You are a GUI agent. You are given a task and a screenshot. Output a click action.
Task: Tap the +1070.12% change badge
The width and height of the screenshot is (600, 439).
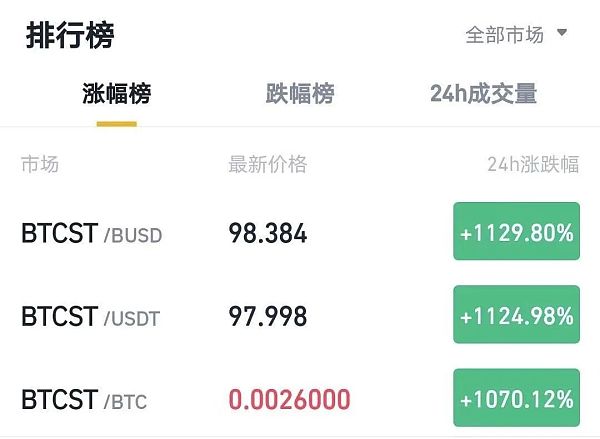516,399
